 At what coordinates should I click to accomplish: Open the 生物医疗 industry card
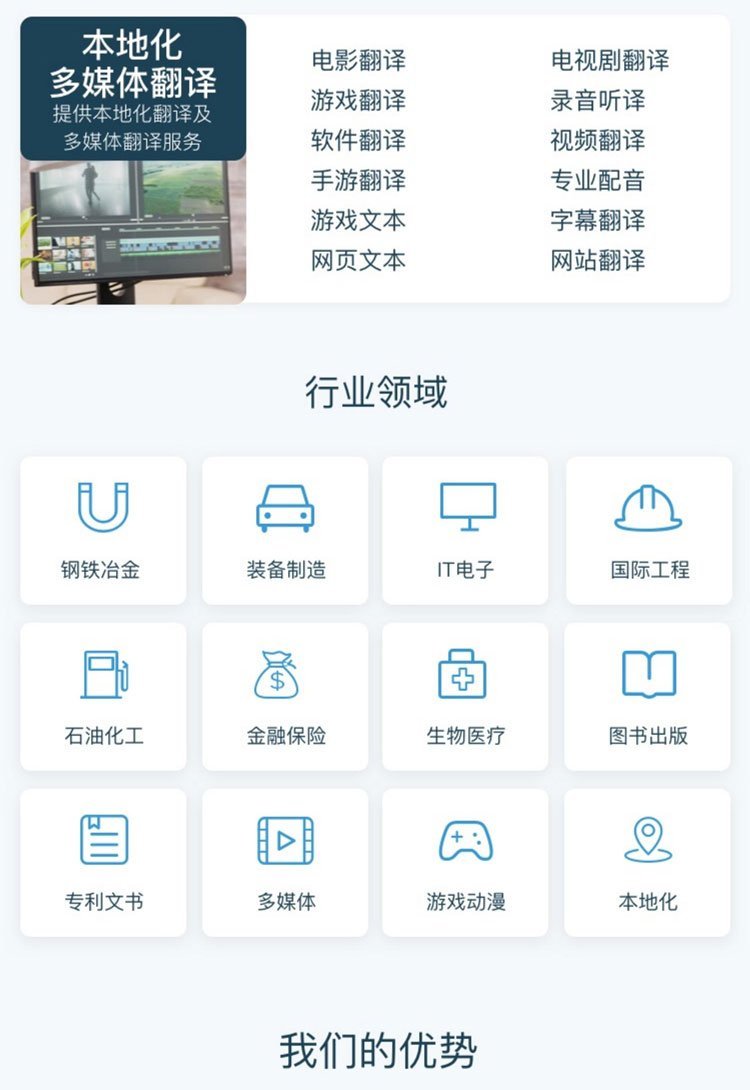pos(466,696)
